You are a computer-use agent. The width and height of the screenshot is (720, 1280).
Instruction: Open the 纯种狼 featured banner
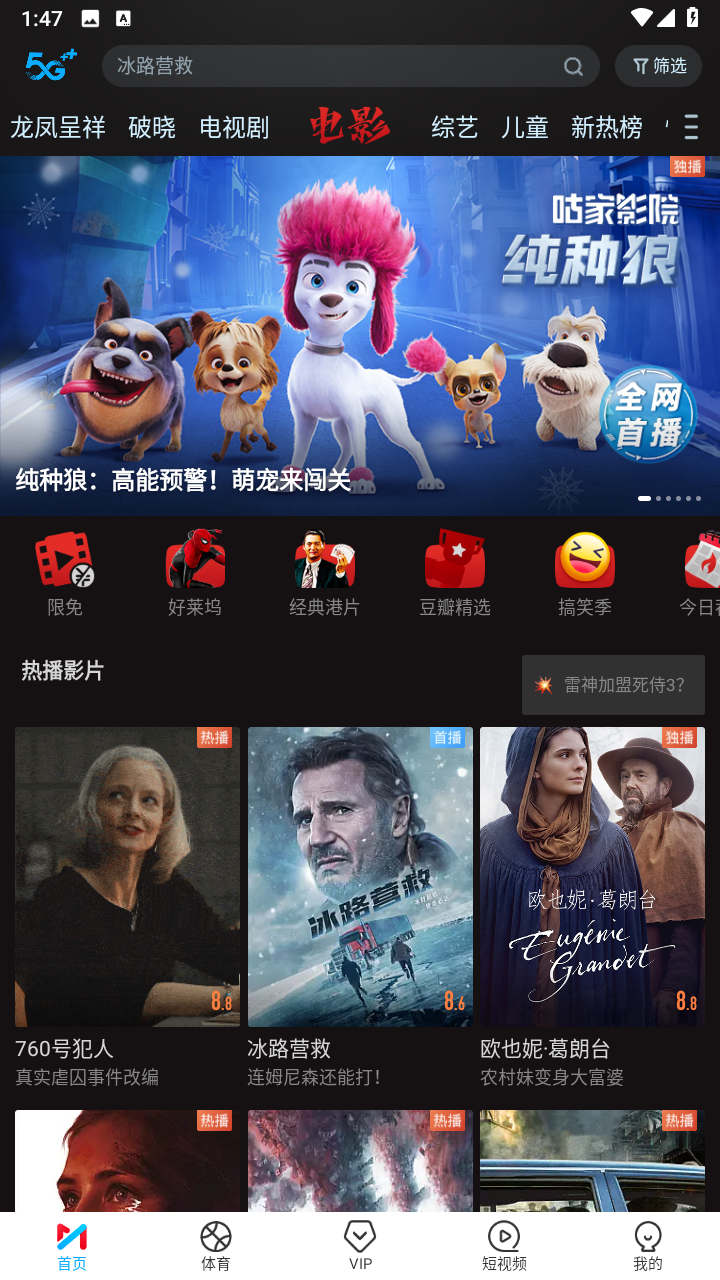[360, 335]
